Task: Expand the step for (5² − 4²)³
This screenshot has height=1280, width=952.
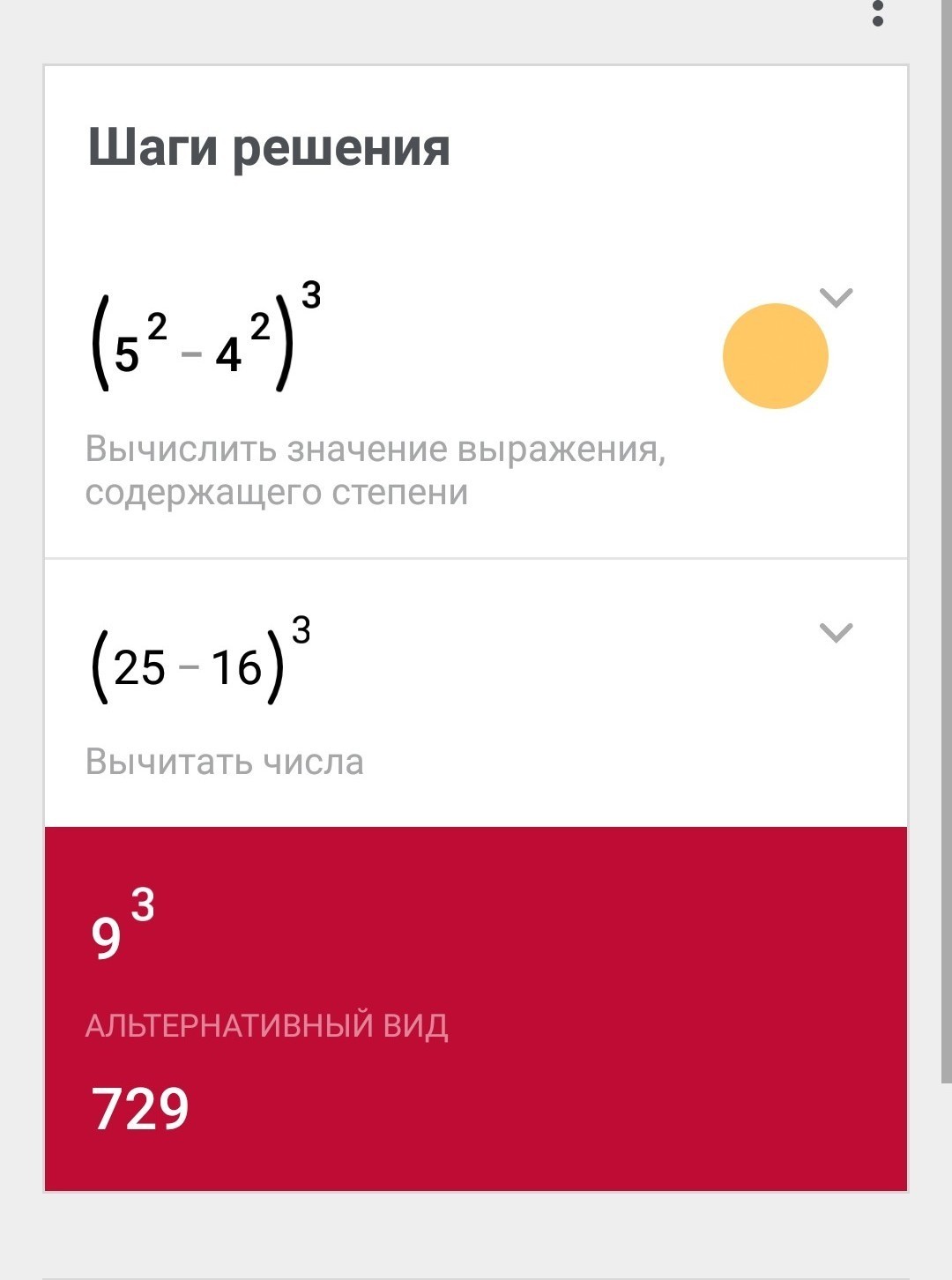Action: [836, 298]
